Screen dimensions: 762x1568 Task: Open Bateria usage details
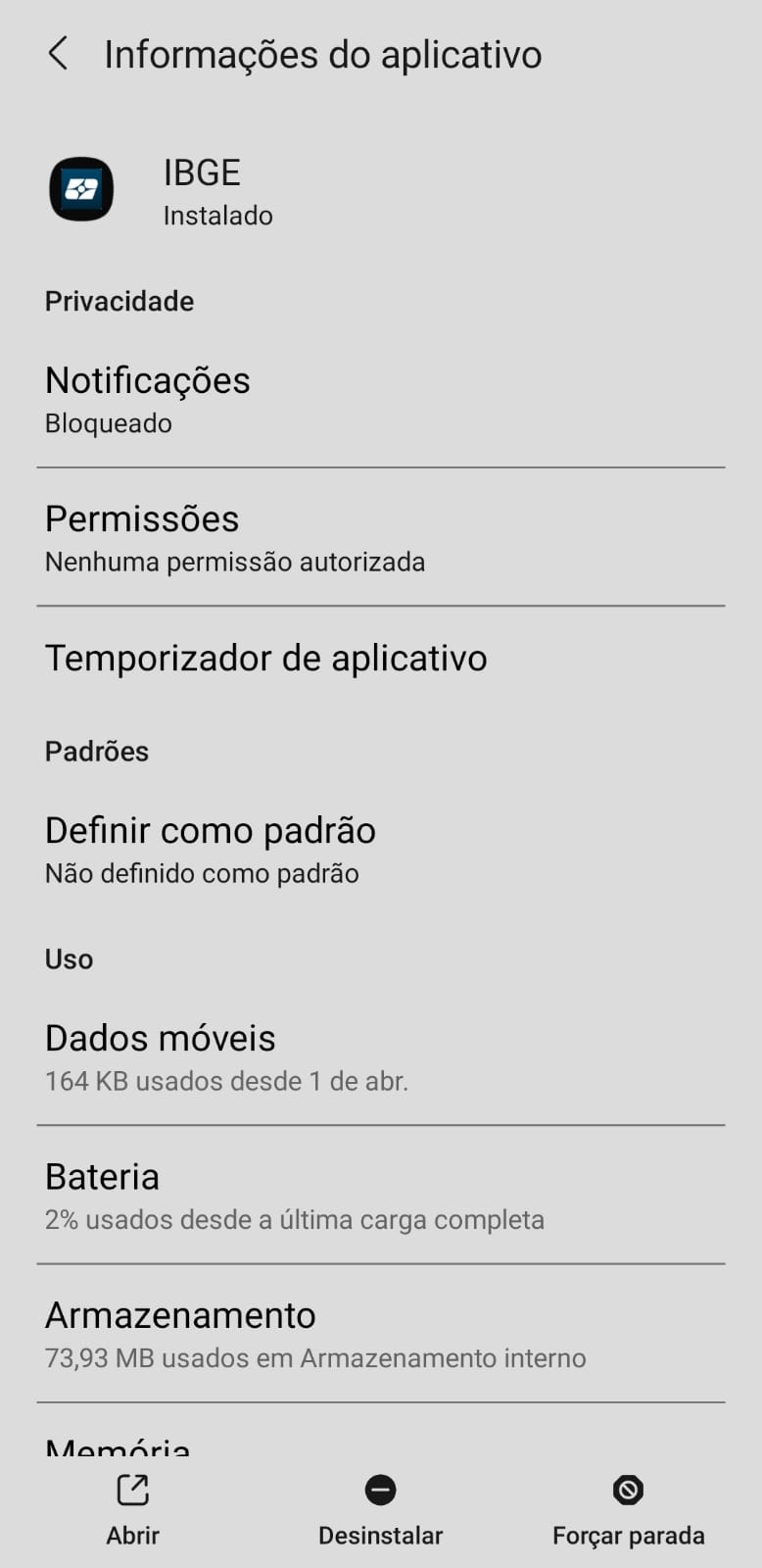tap(381, 1196)
